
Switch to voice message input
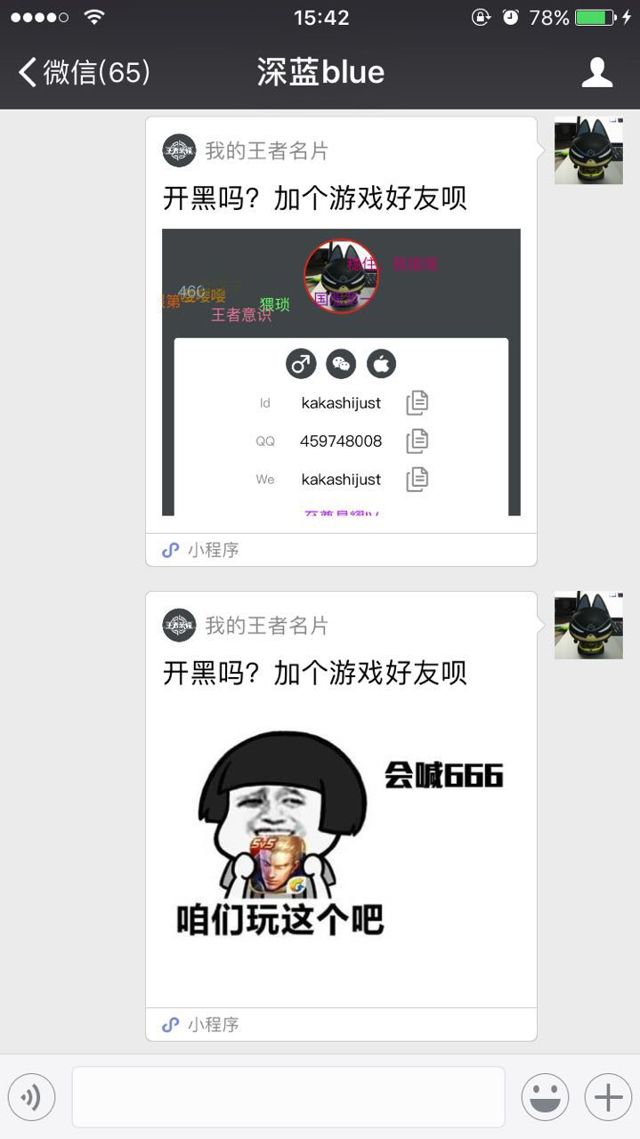click(x=31, y=1097)
